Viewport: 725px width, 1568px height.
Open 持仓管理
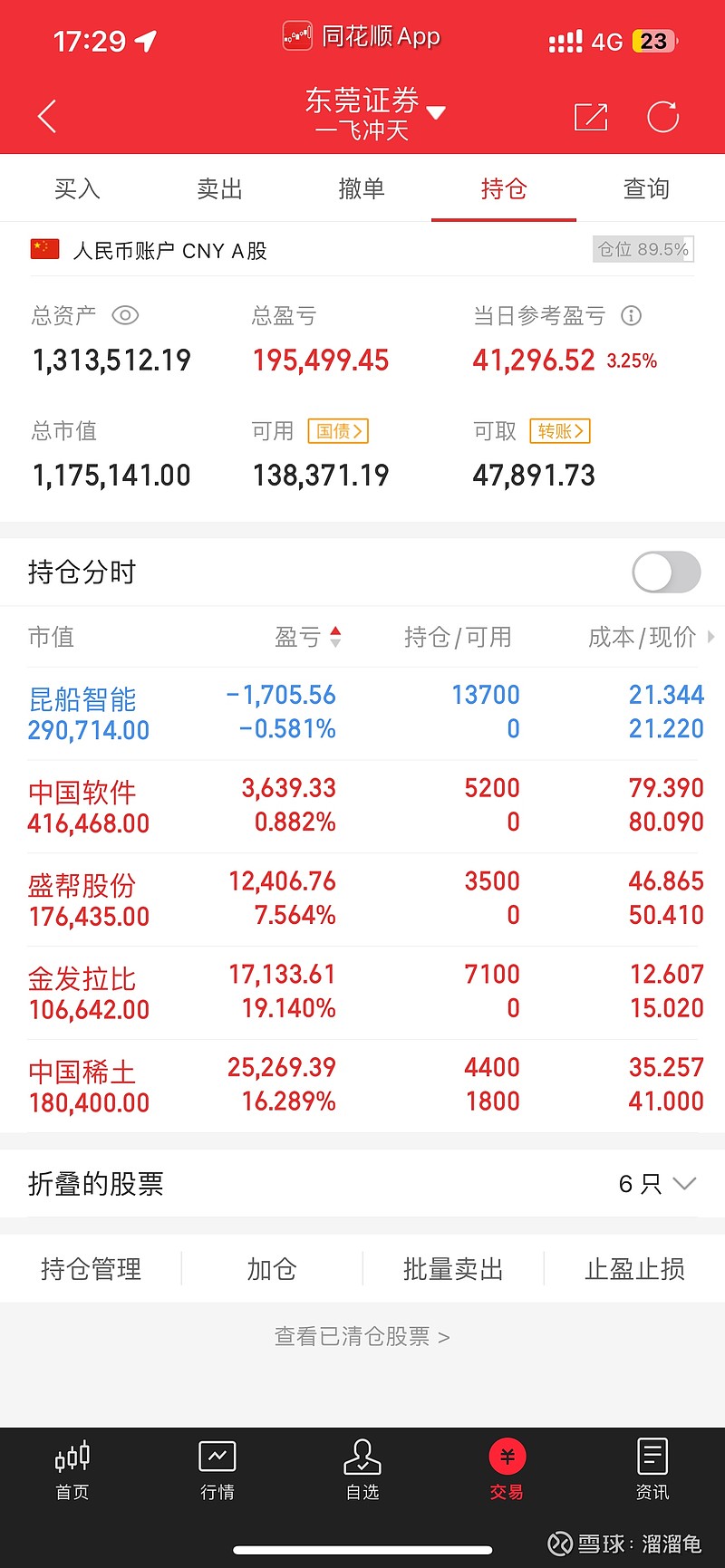[91, 1268]
